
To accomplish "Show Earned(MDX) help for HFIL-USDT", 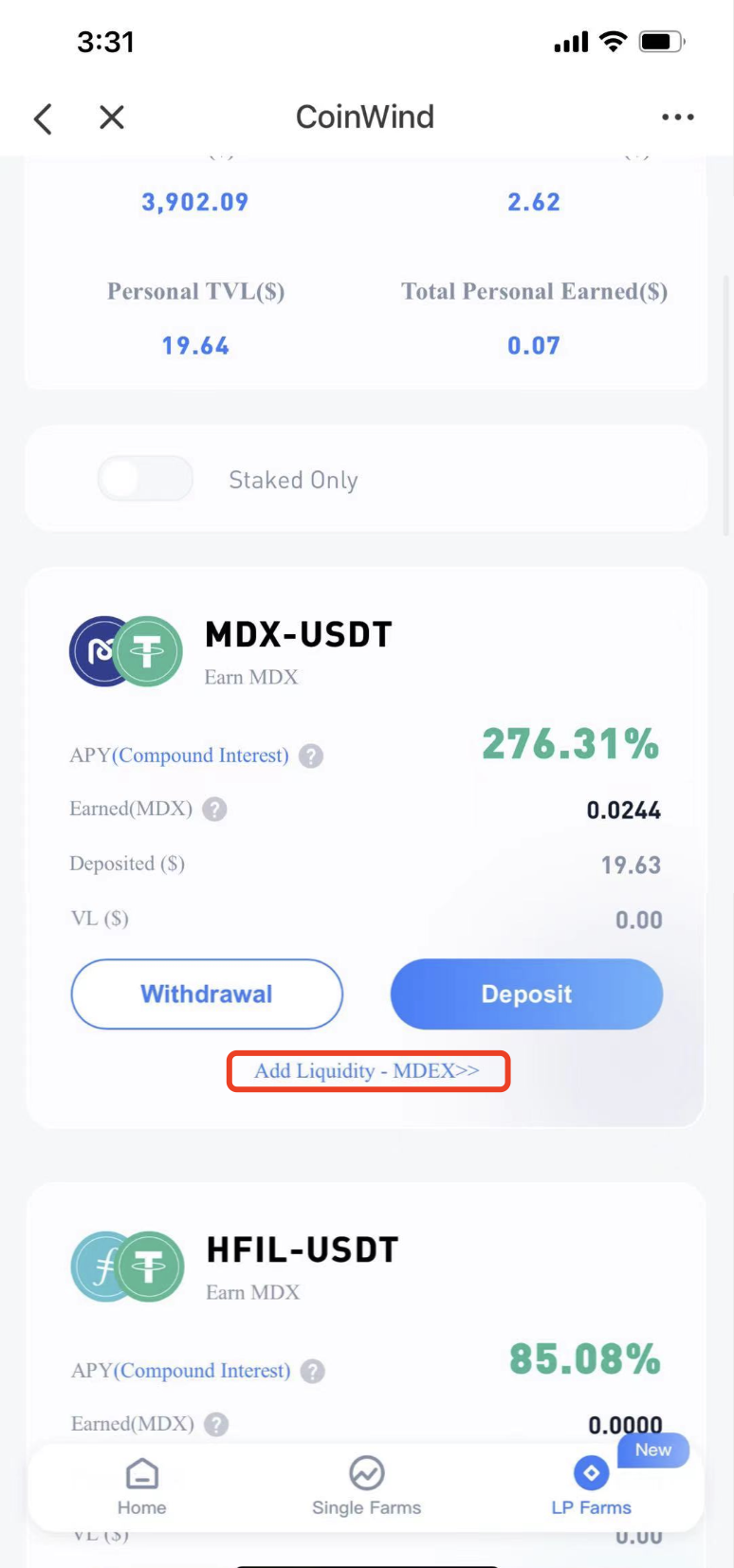I will click(x=216, y=1424).
